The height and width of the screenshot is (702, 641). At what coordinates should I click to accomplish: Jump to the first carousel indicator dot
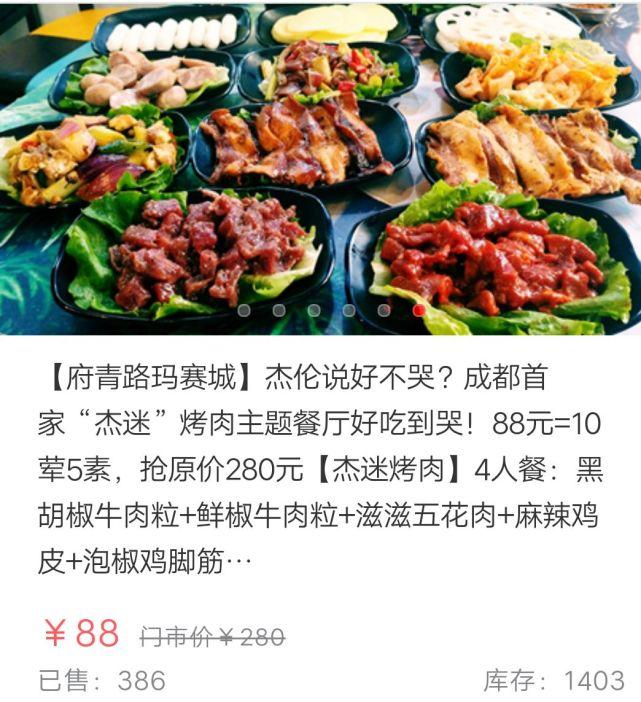pyautogui.click(x=244, y=311)
